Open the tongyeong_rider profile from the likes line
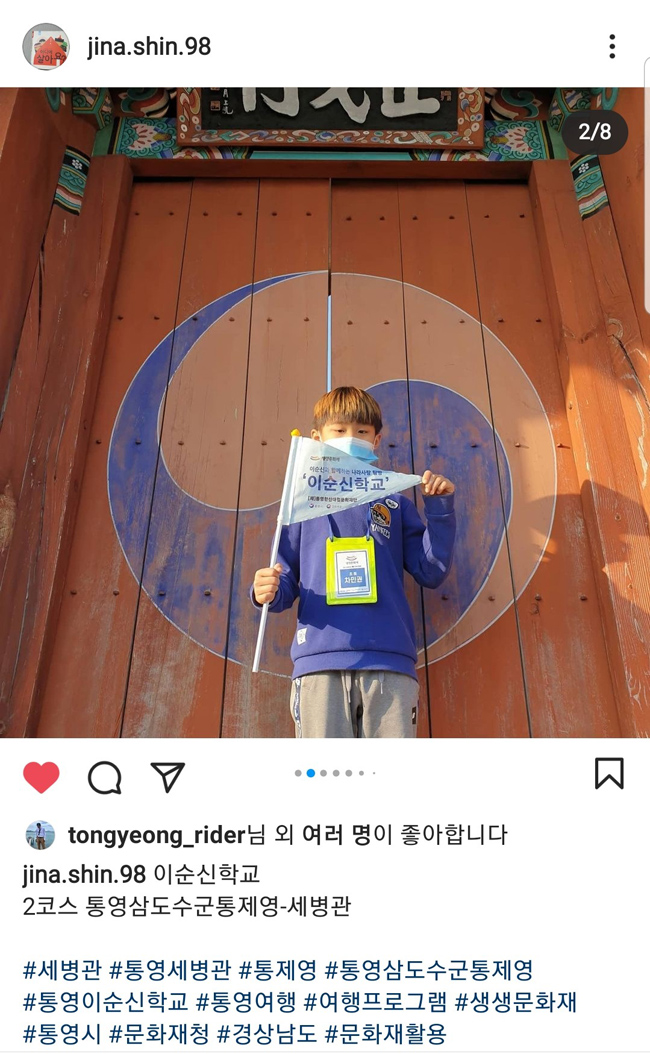This screenshot has height=1054, width=650. (156, 835)
